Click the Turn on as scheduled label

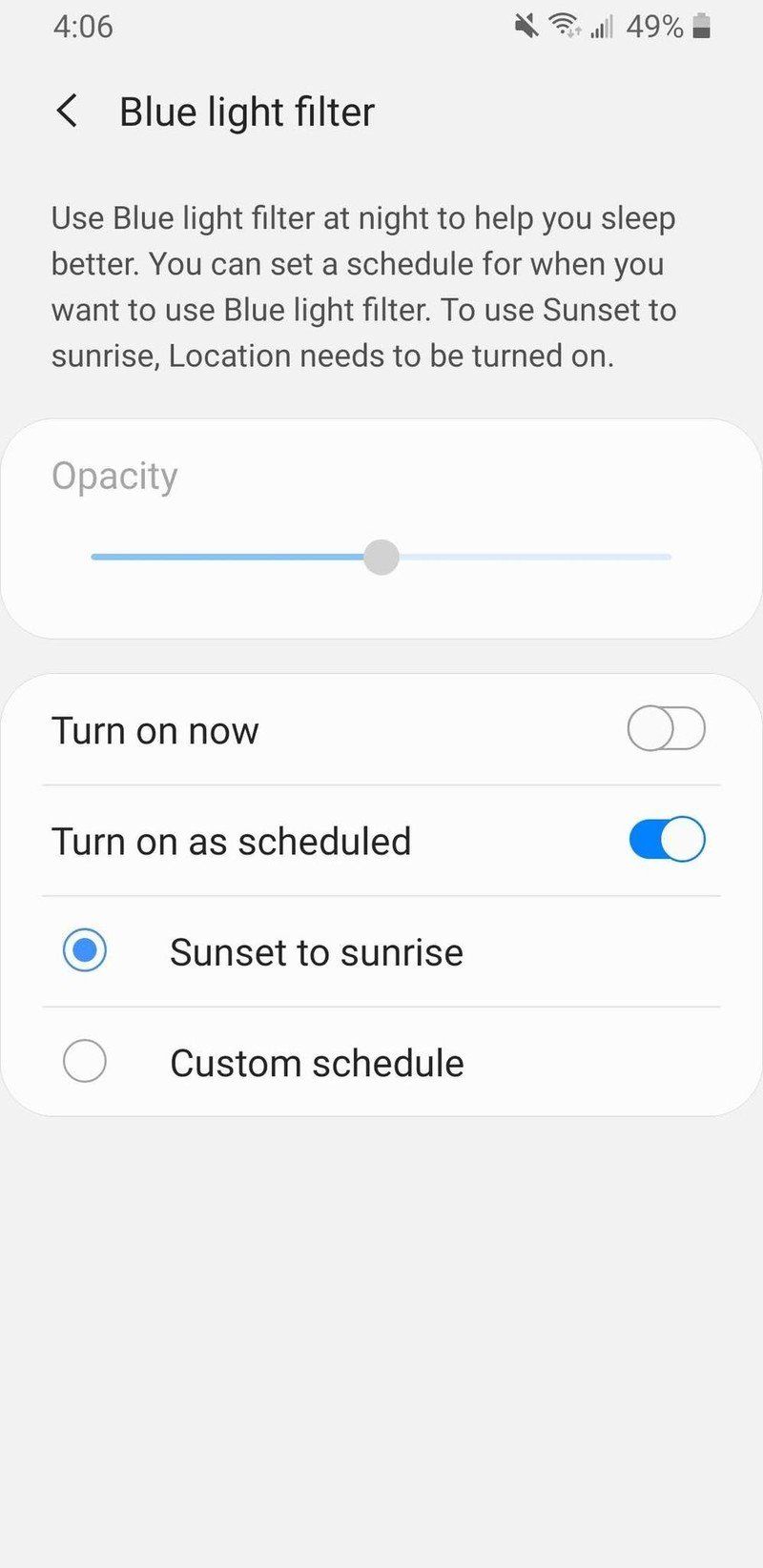[x=231, y=840]
